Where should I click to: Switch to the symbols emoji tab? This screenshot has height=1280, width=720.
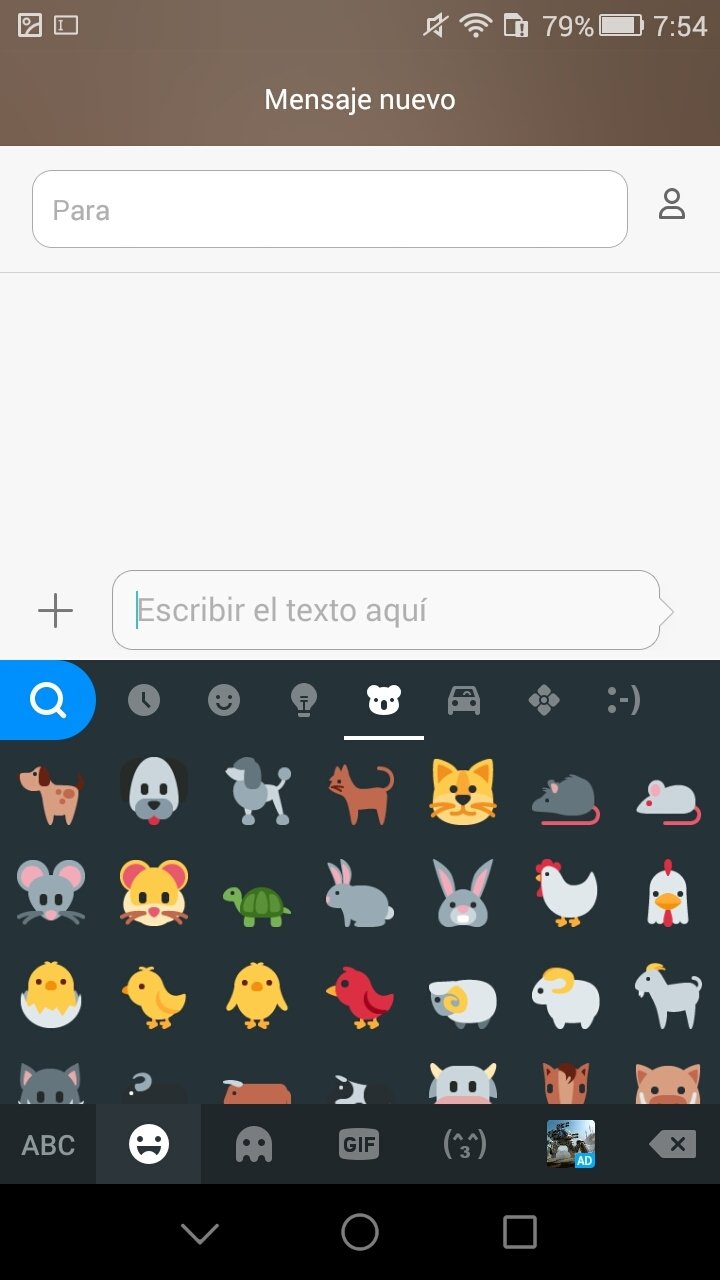pos(544,700)
